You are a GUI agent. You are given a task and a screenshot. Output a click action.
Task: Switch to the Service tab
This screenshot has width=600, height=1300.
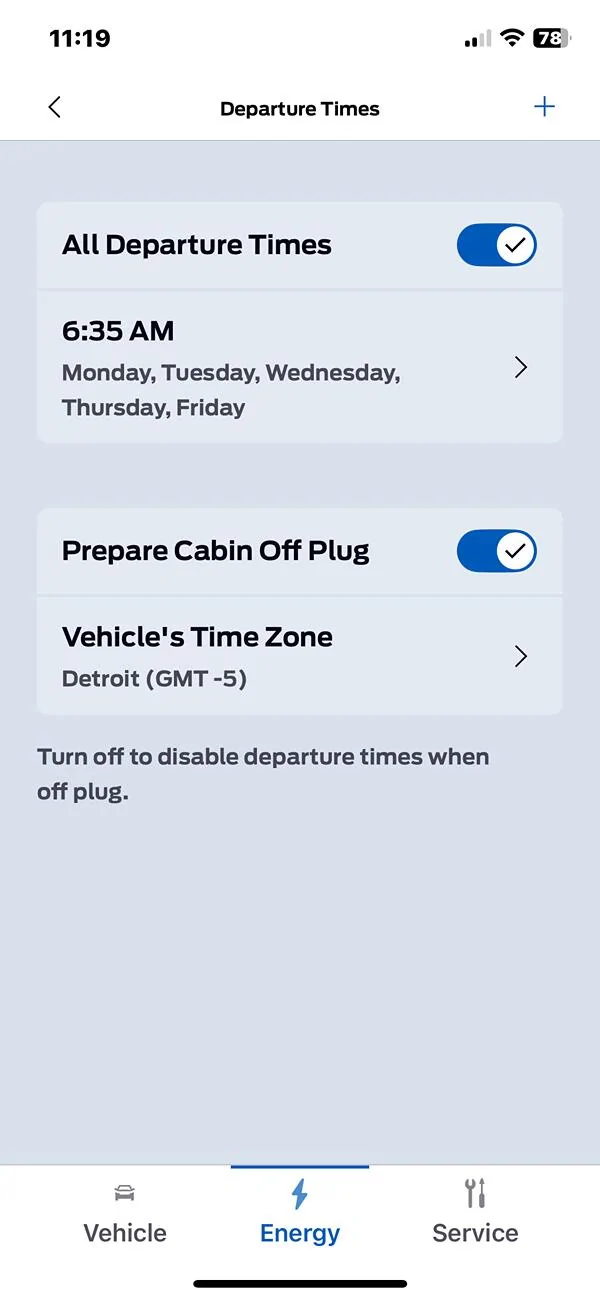coord(475,1214)
